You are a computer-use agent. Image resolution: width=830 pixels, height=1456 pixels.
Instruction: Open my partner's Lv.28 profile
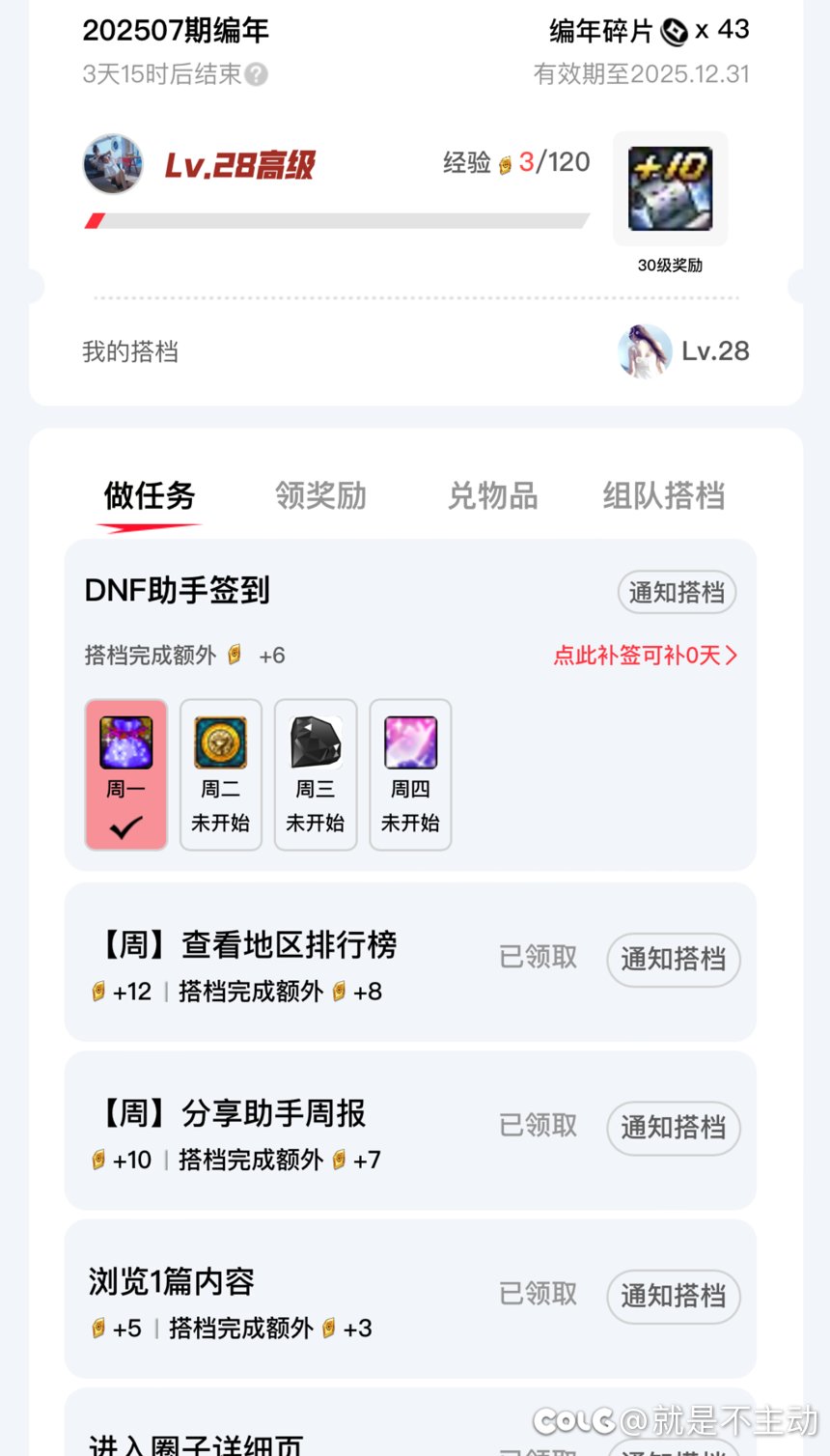point(683,351)
